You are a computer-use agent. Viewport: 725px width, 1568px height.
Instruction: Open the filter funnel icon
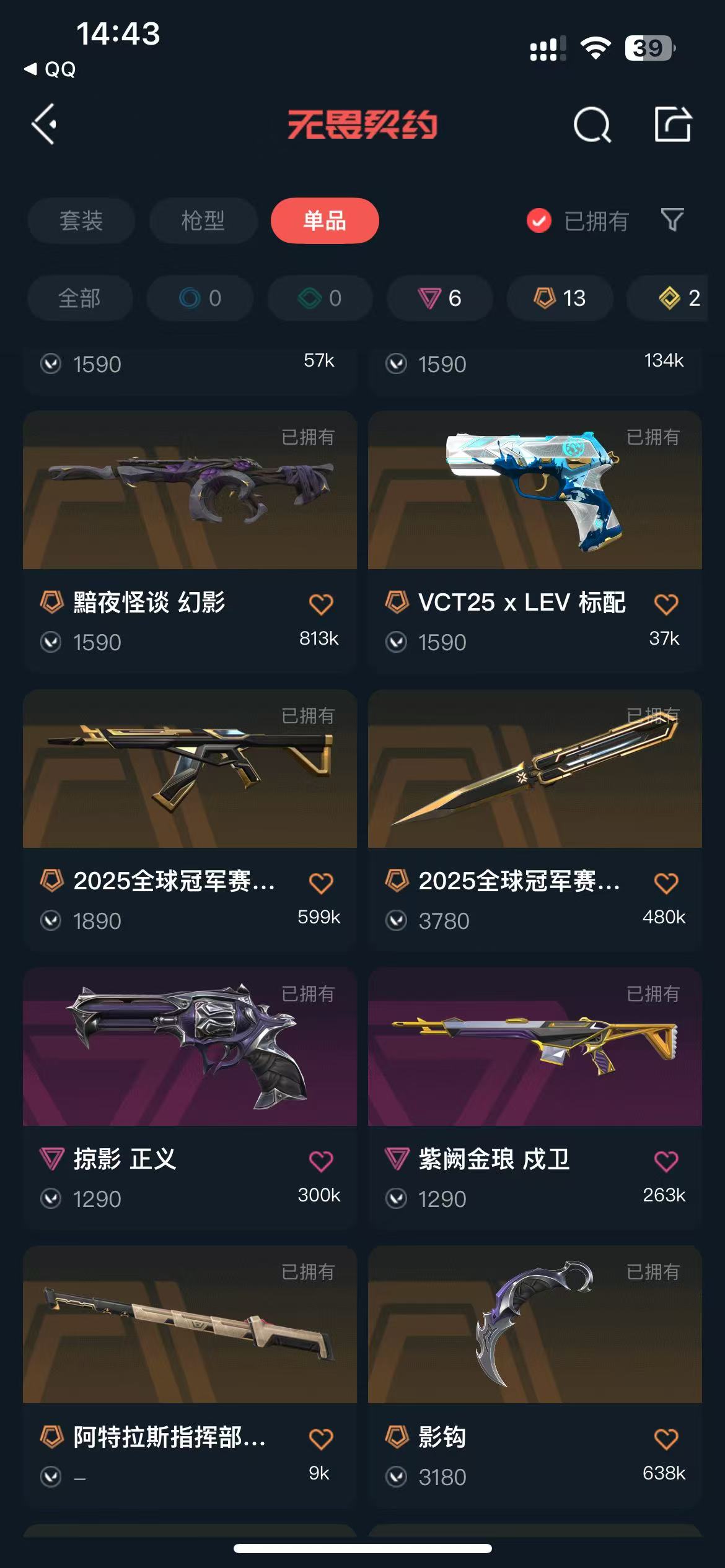pos(672,220)
